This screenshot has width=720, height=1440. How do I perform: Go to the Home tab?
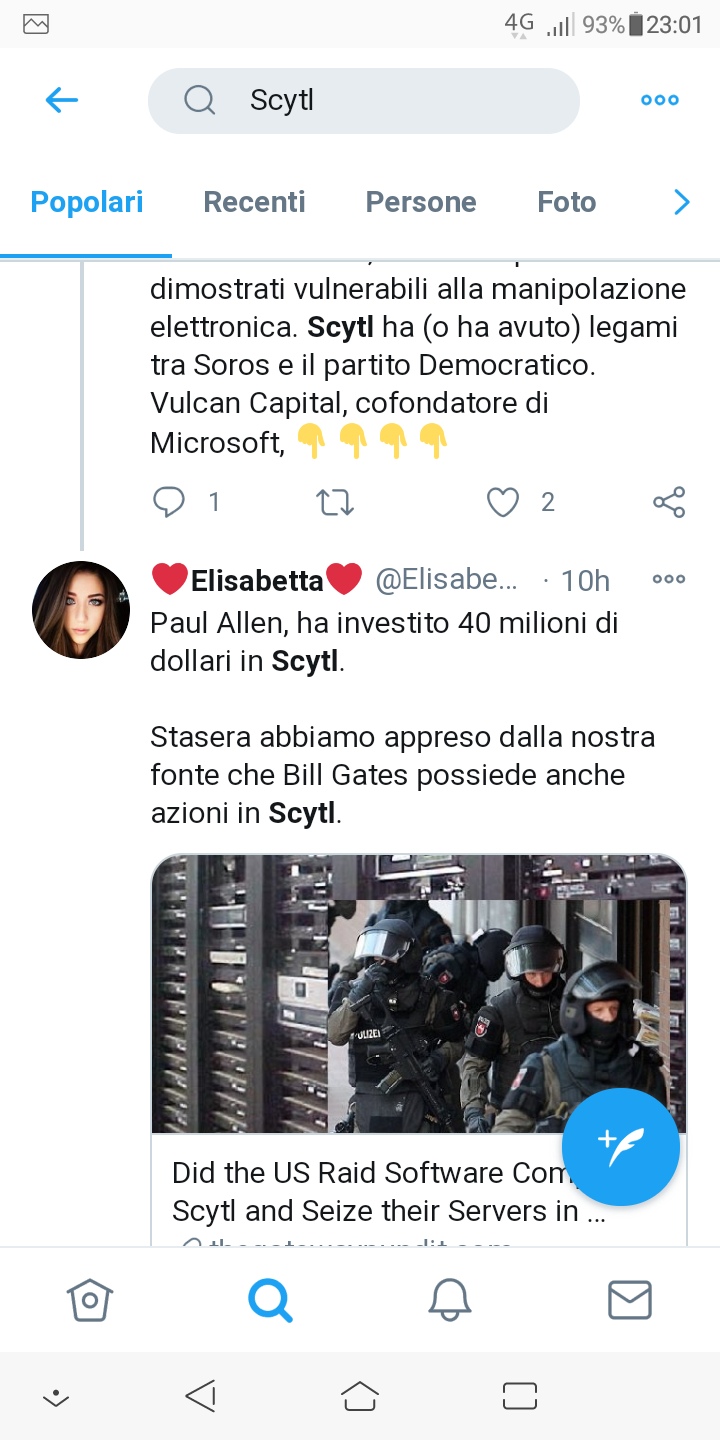tap(90, 1300)
